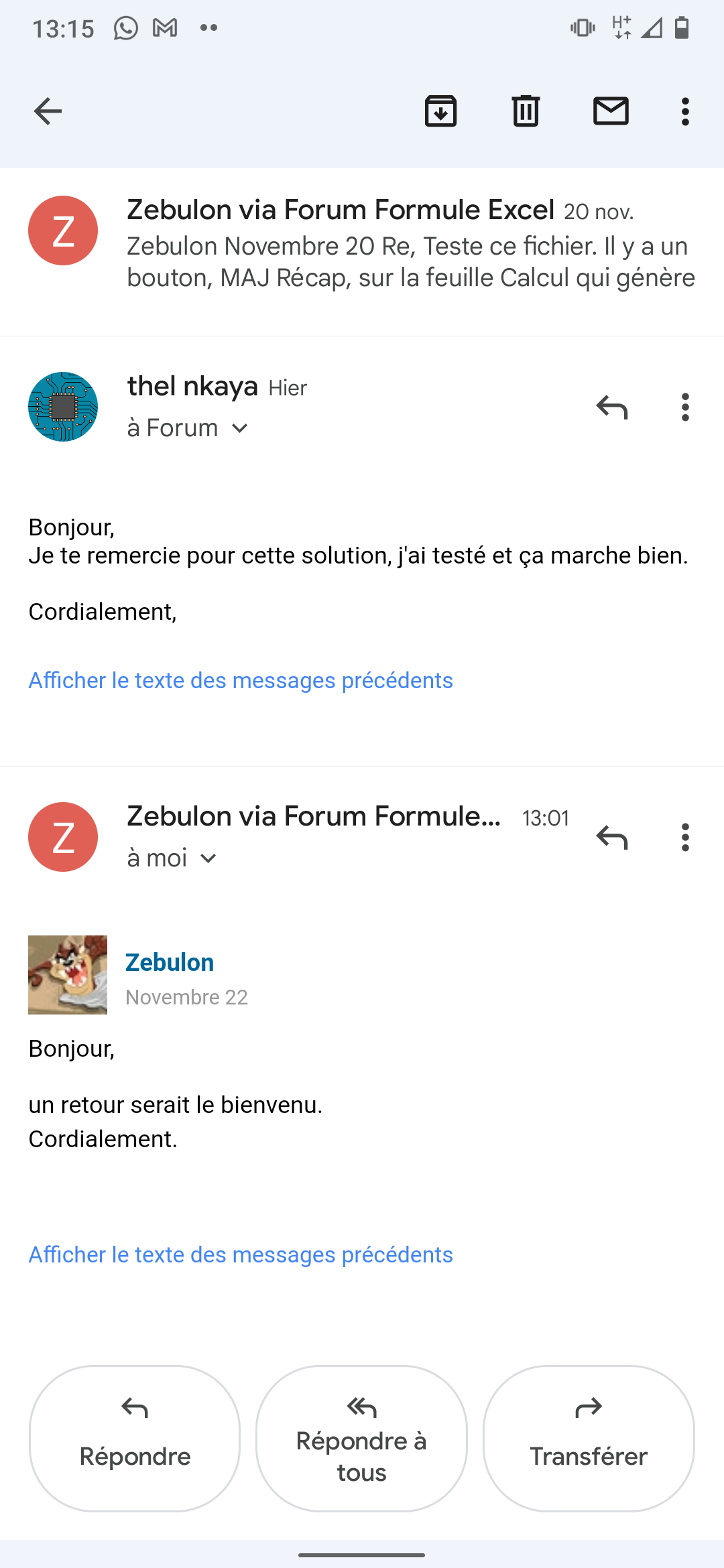
Task: Open the top toolbar overflow menu
Action: pyautogui.click(x=685, y=111)
